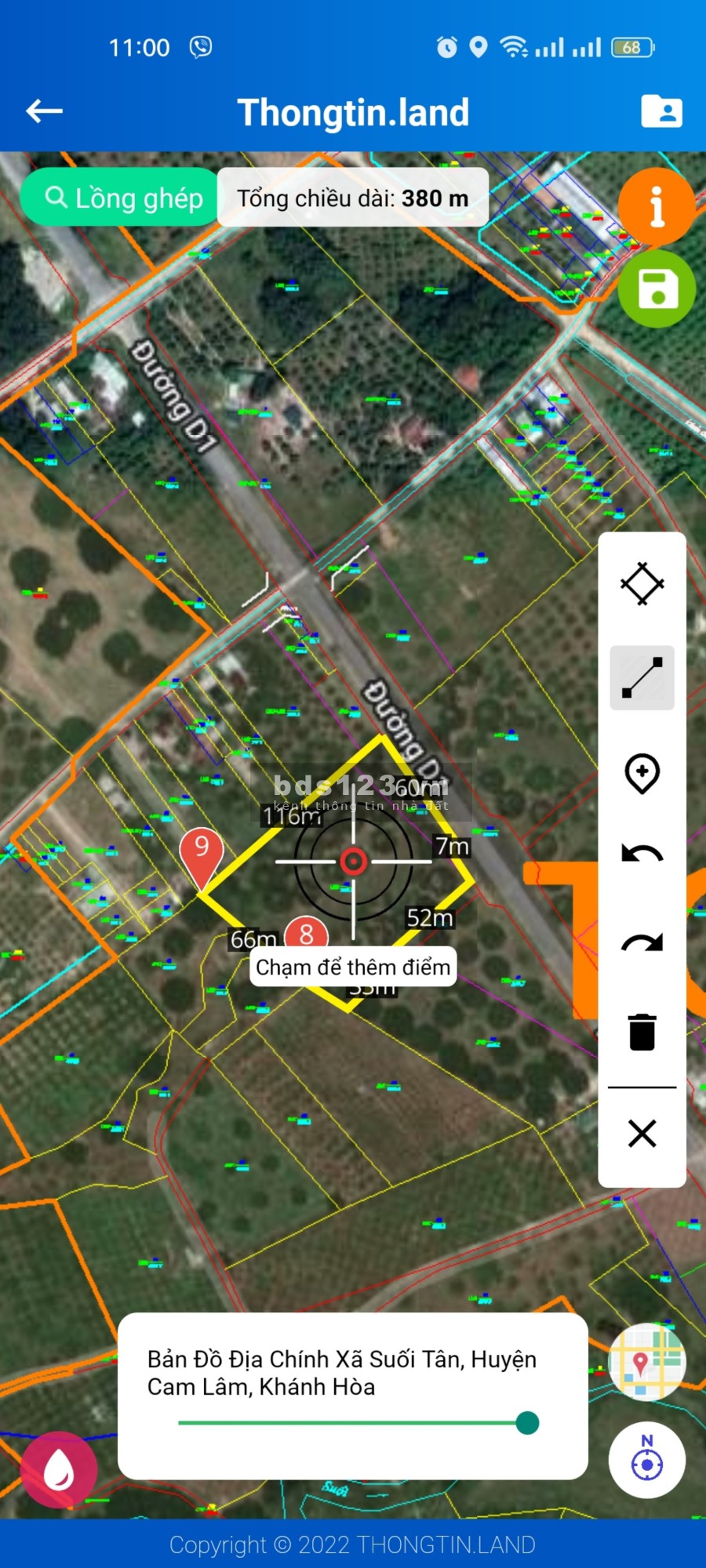Image resolution: width=706 pixels, height=1568 pixels.
Task: Adjust the cadastral map opacity slider
Action: 527,1422
